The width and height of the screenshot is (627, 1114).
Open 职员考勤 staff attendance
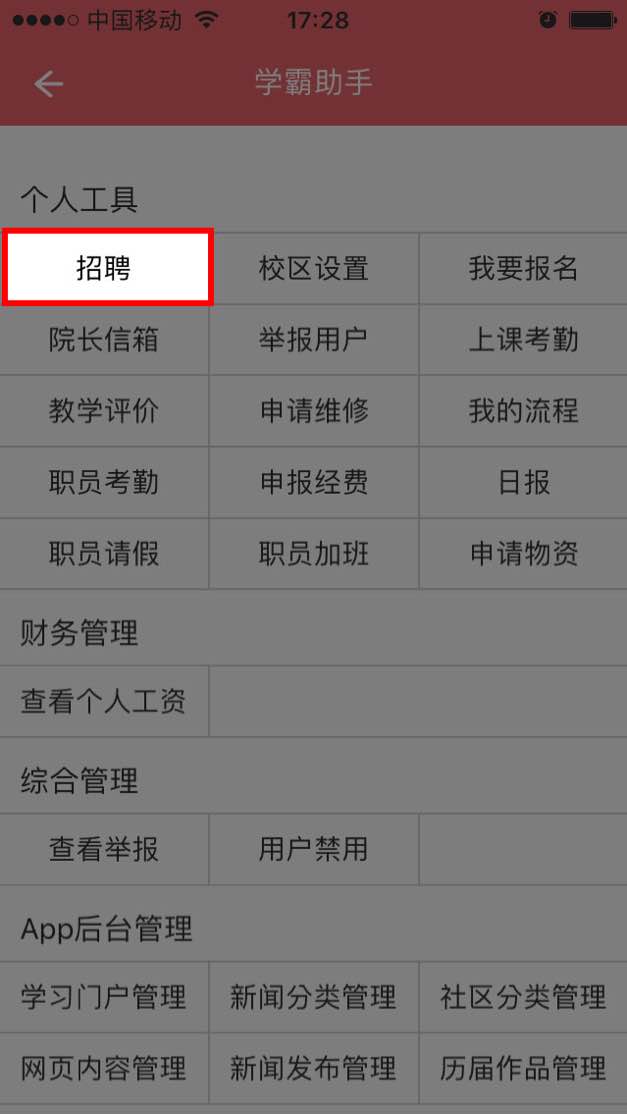click(x=104, y=483)
